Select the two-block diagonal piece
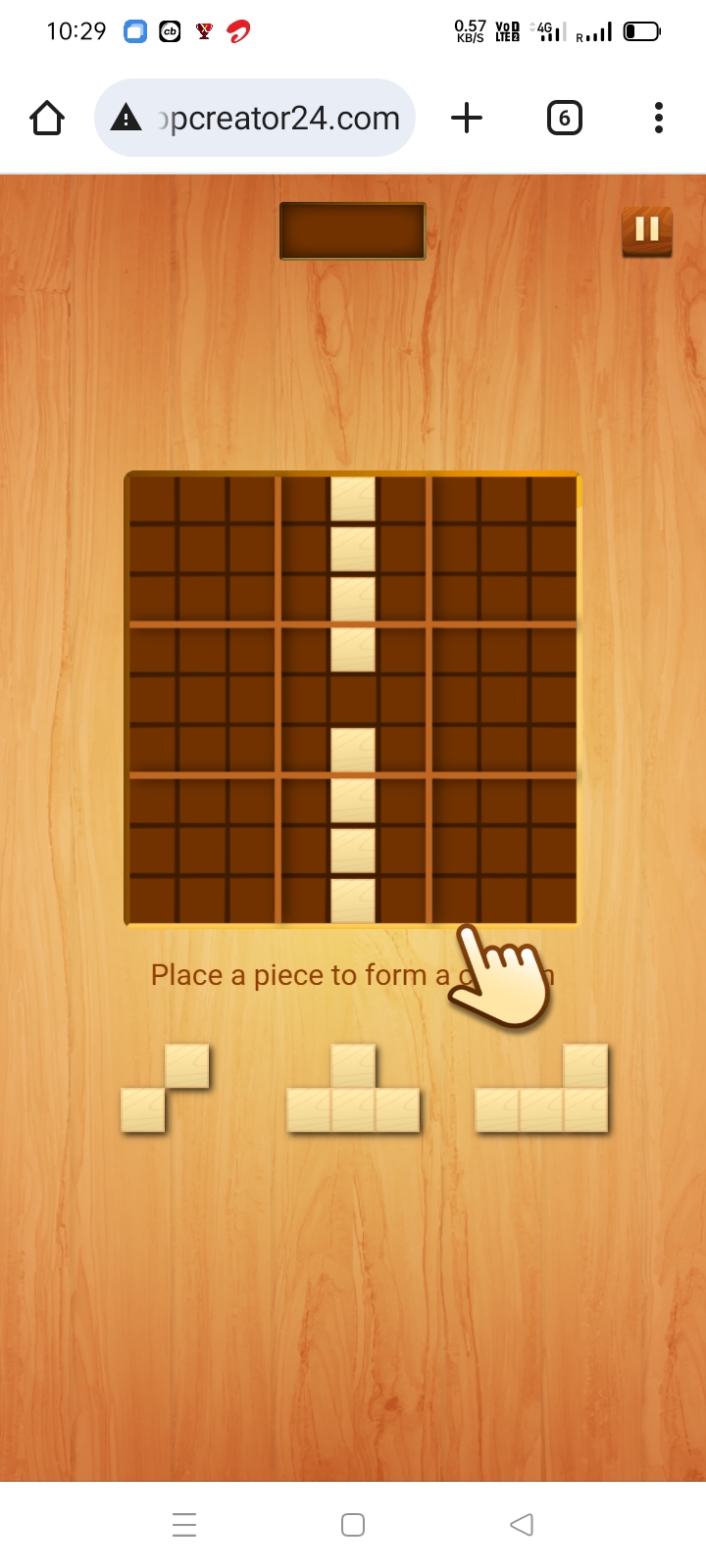 click(x=165, y=1088)
